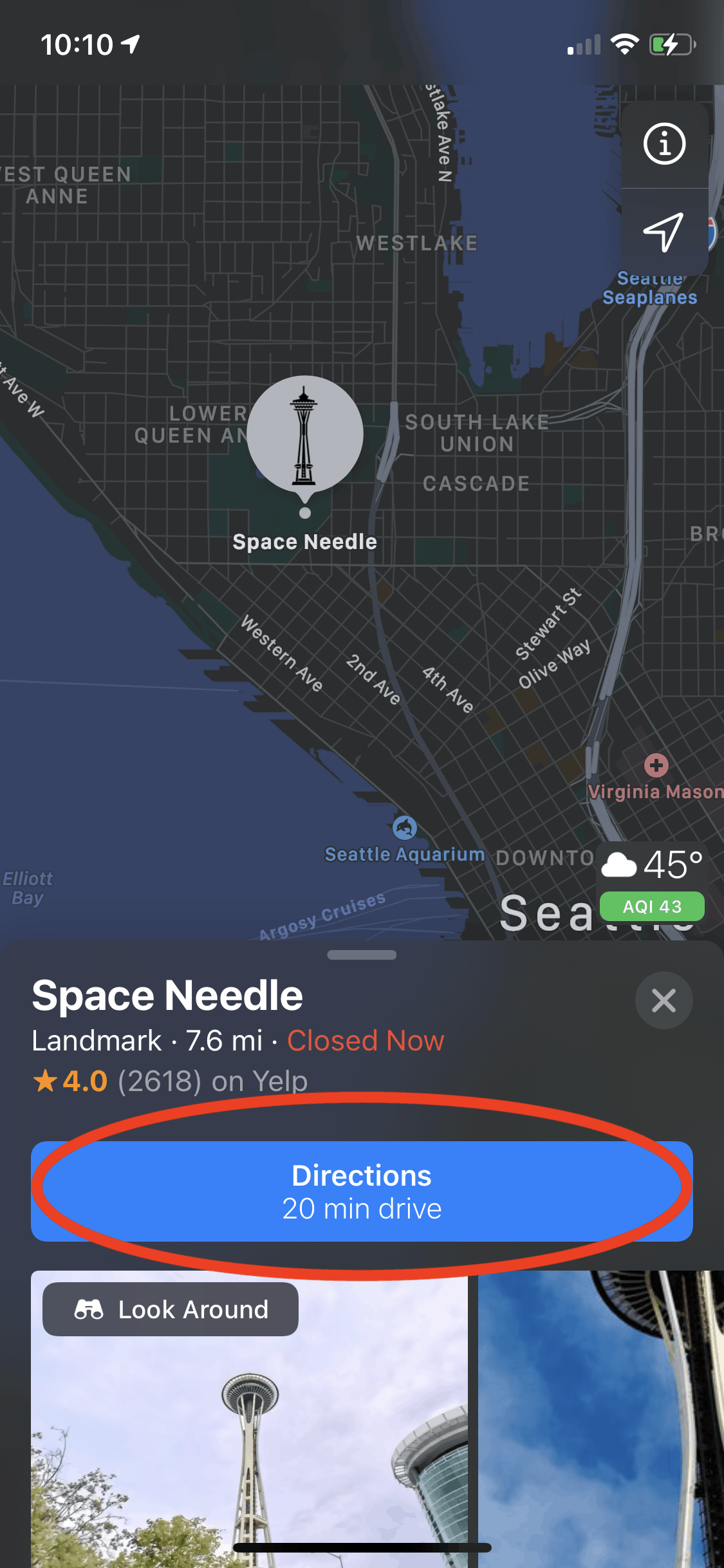The width and height of the screenshot is (724, 1568).
Task: View the Space Needle photo on the right
Action: pos(602,1416)
